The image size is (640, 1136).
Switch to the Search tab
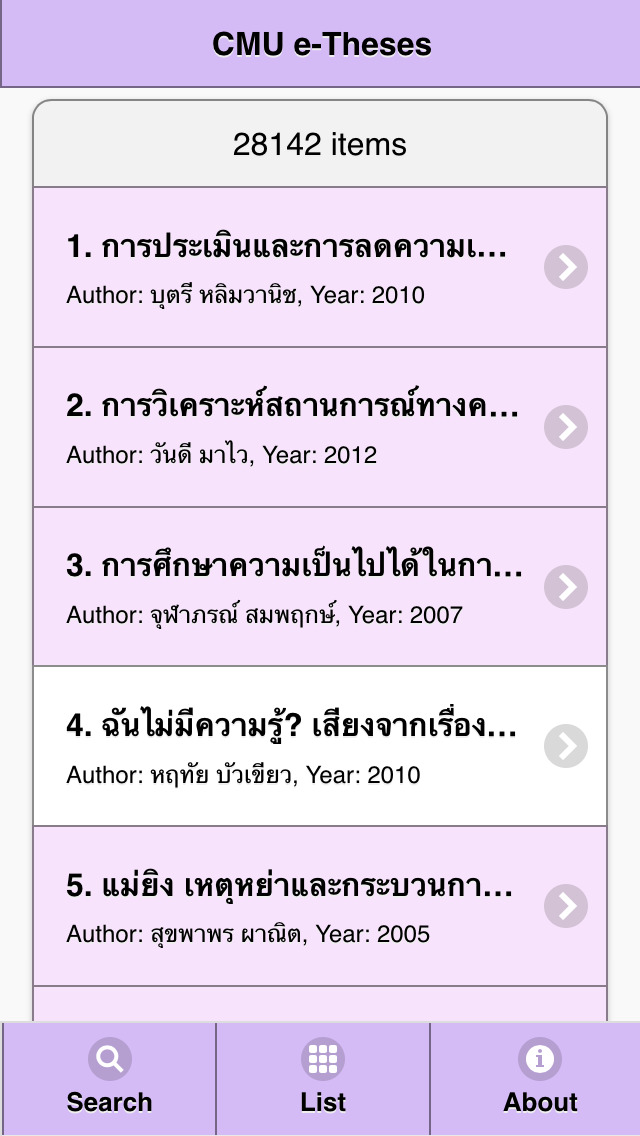109,1078
